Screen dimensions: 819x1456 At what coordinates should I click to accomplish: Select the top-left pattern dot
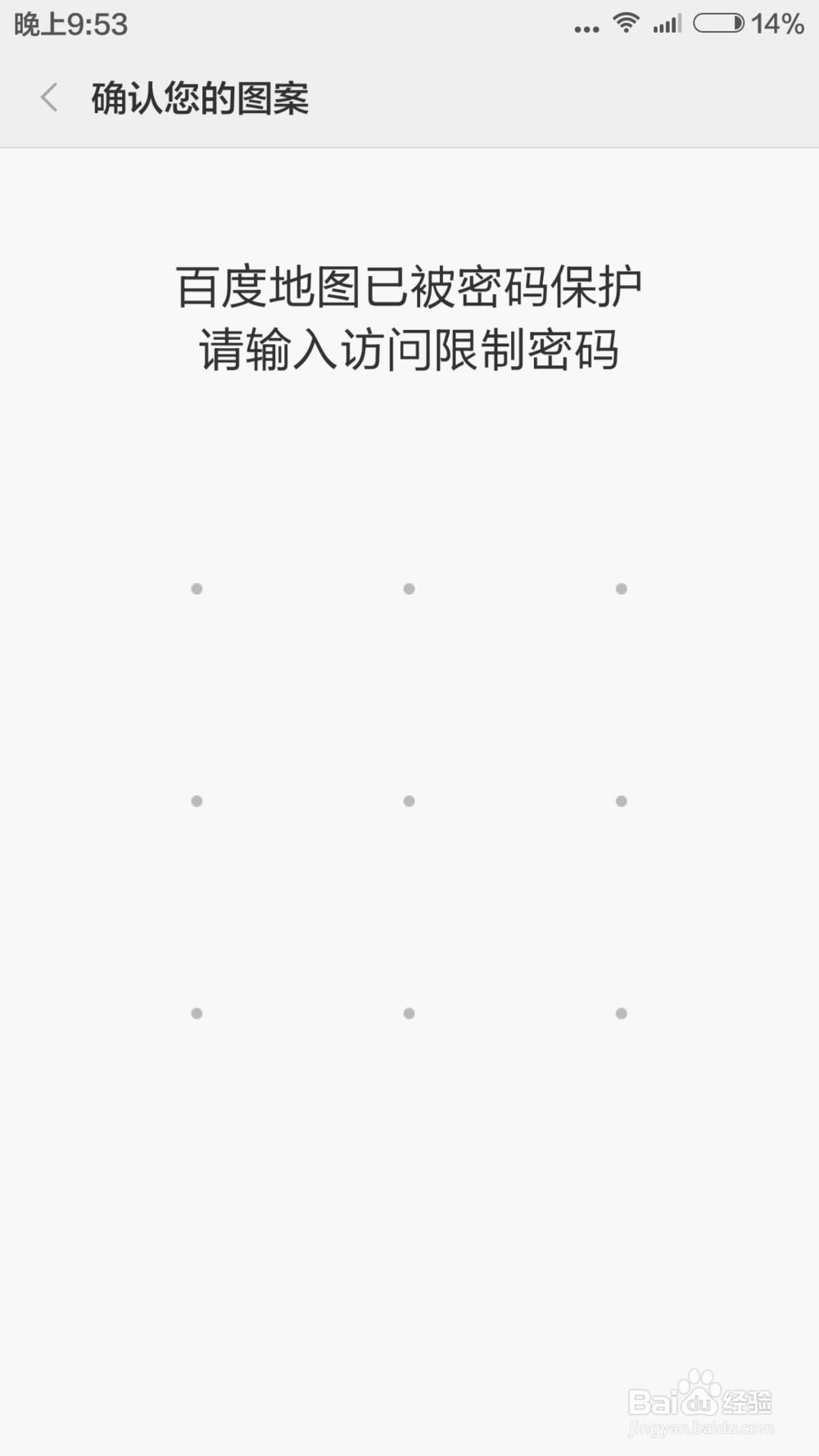click(196, 587)
